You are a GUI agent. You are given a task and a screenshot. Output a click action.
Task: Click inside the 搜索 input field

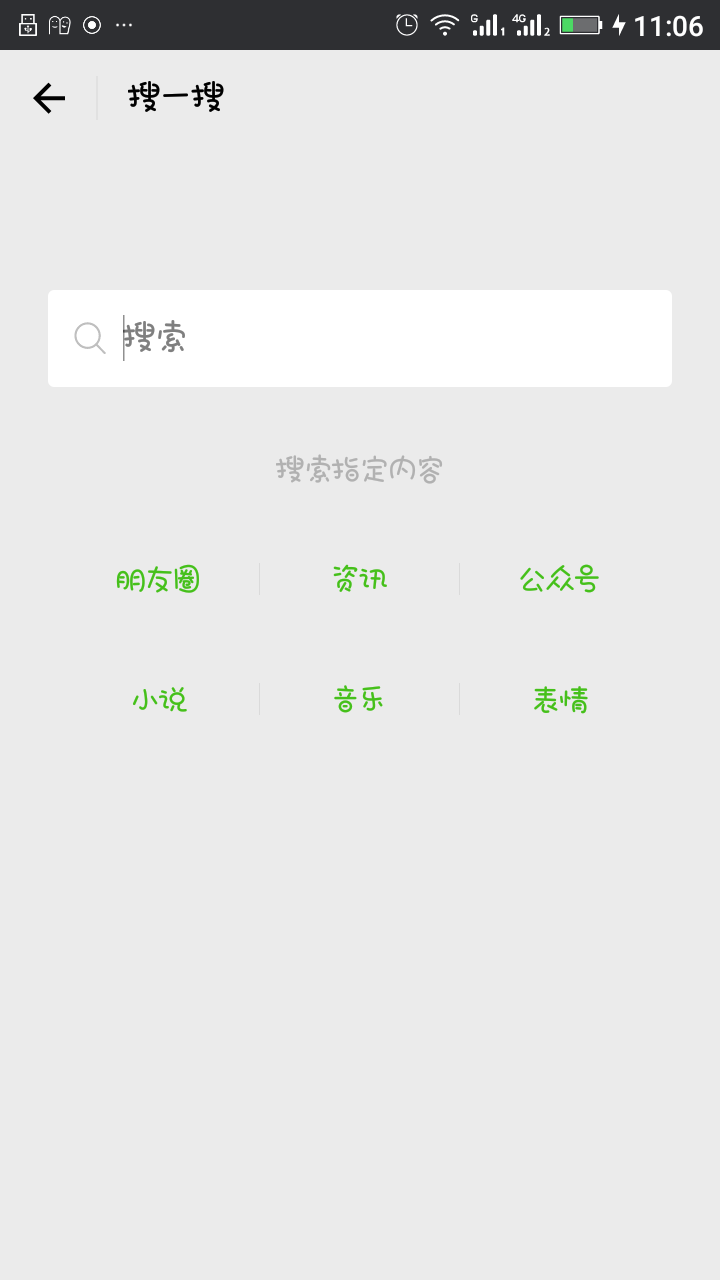[300, 338]
